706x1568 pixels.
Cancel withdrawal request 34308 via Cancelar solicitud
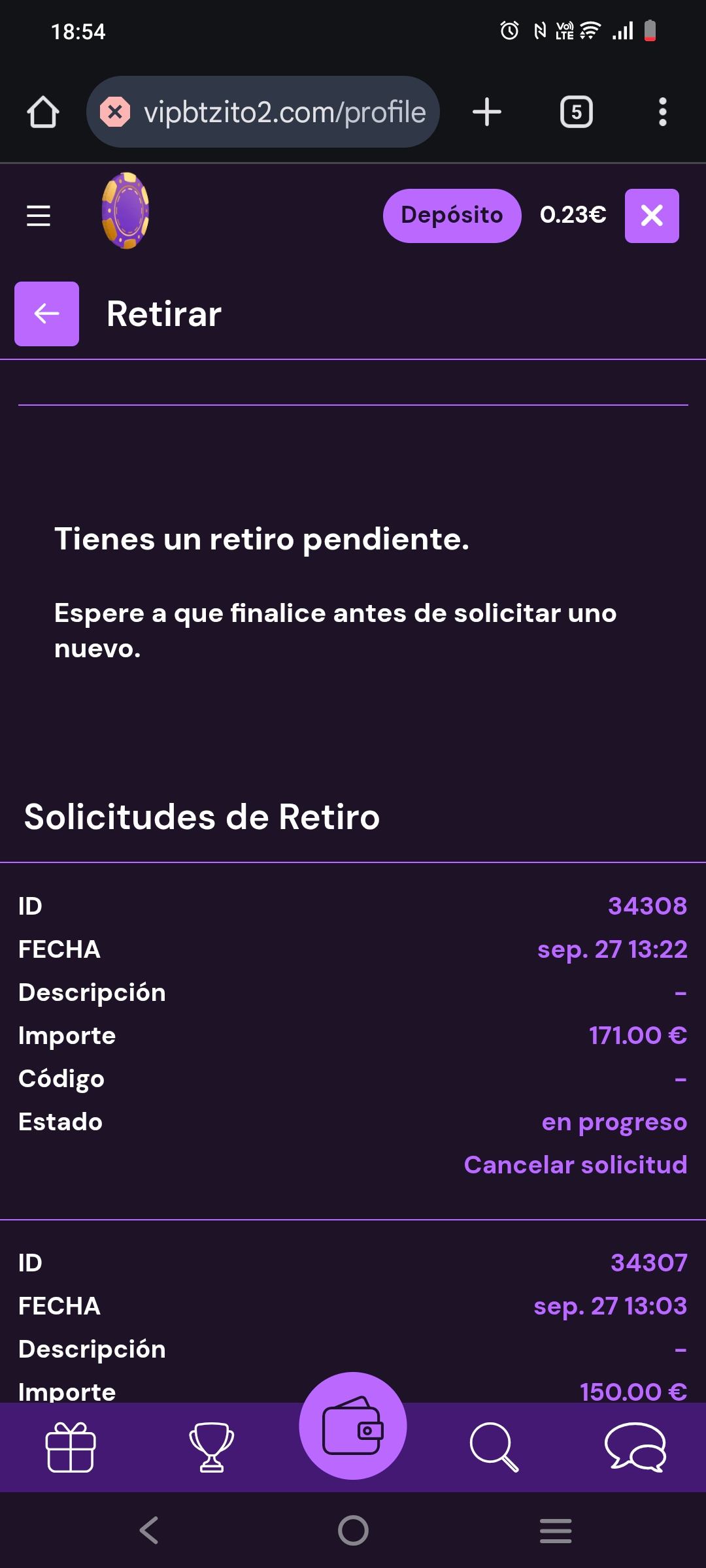(574, 1164)
